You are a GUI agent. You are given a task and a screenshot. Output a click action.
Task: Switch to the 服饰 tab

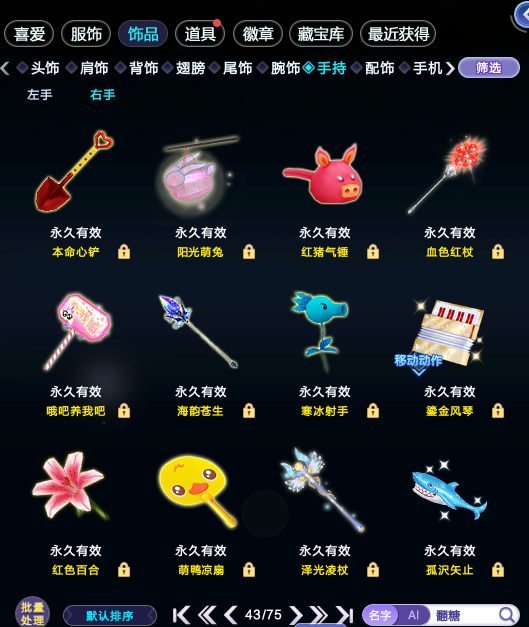click(86, 34)
